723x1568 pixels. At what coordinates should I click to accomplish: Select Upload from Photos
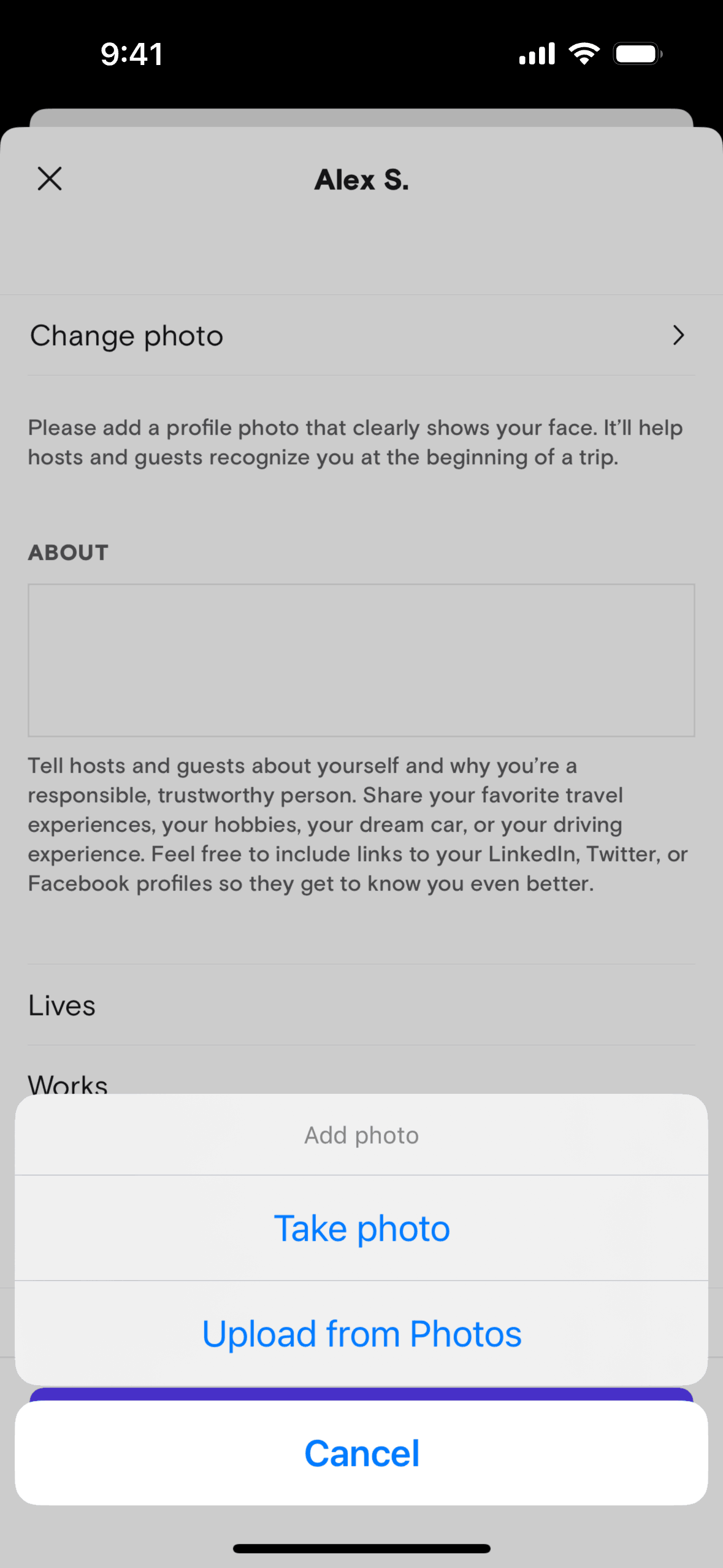pos(361,1334)
